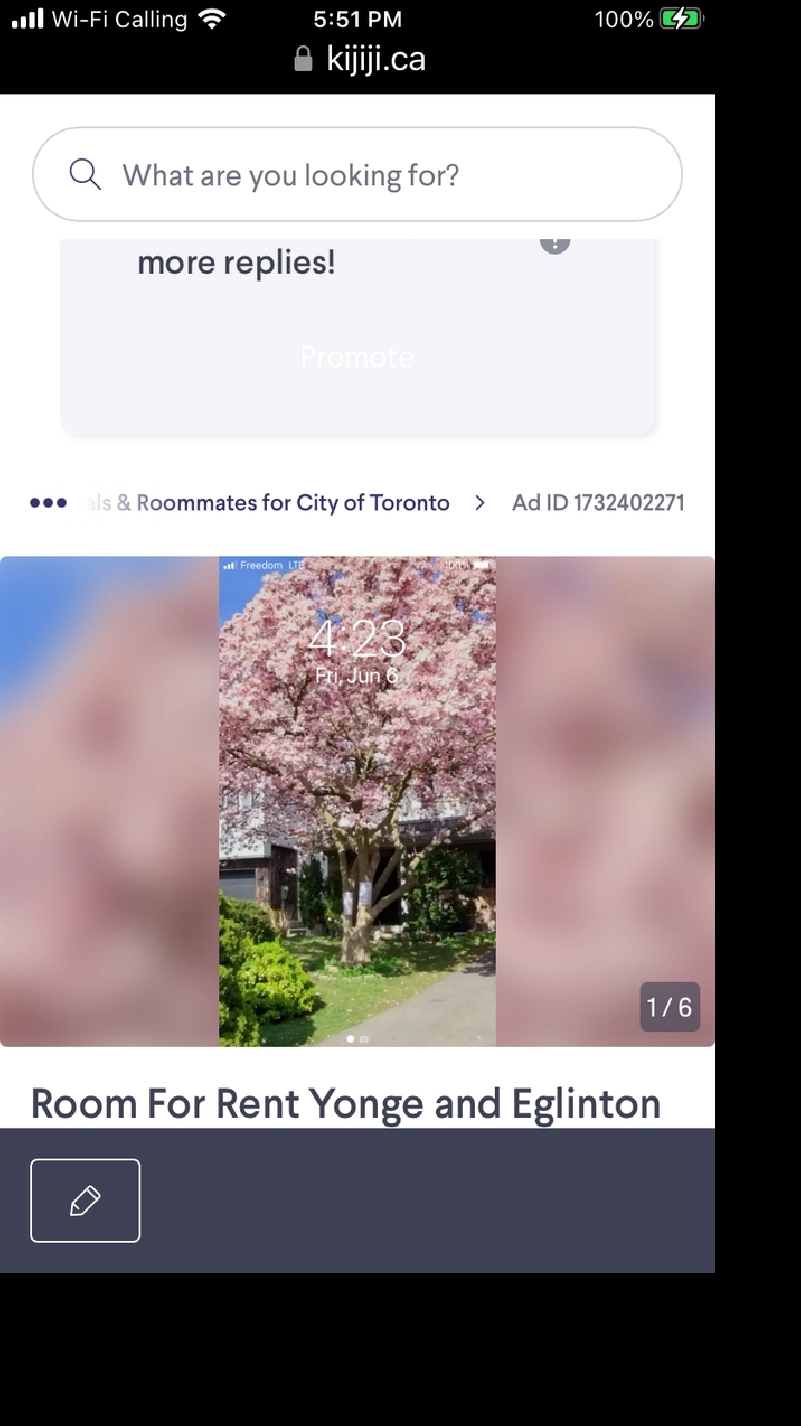Tap the 'What are you looking for?' search field

[357, 175]
